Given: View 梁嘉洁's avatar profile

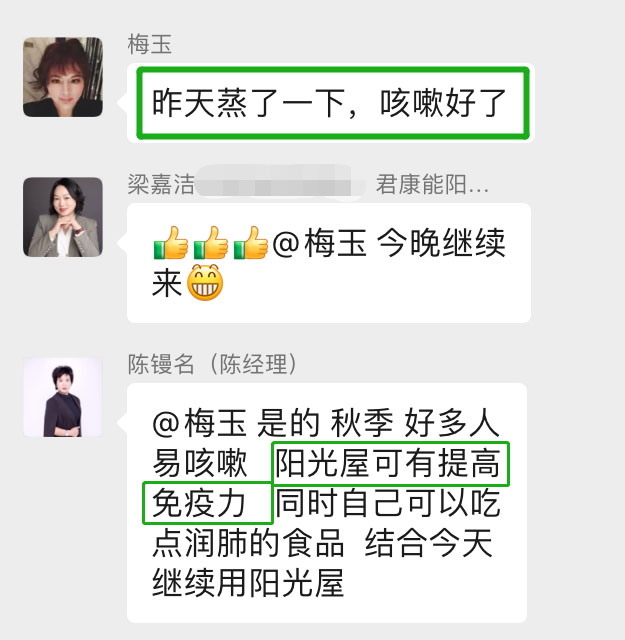Looking at the screenshot, I should (x=62, y=217).
